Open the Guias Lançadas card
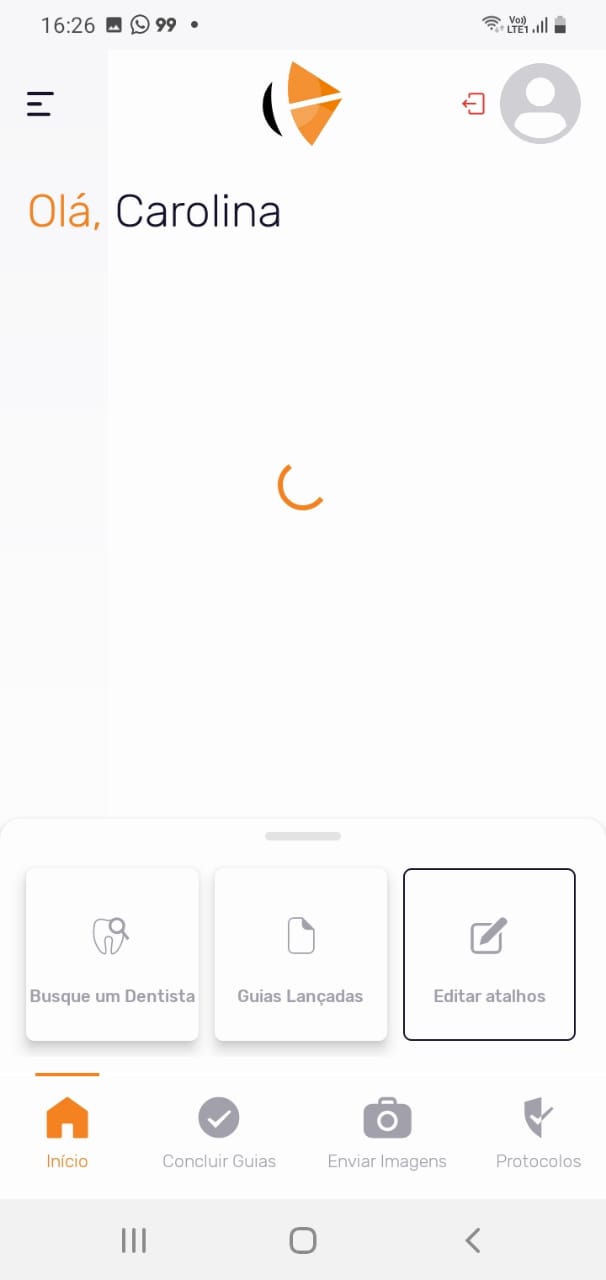The height and width of the screenshot is (1280, 606). pyautogui.click(x=301, y=954)
